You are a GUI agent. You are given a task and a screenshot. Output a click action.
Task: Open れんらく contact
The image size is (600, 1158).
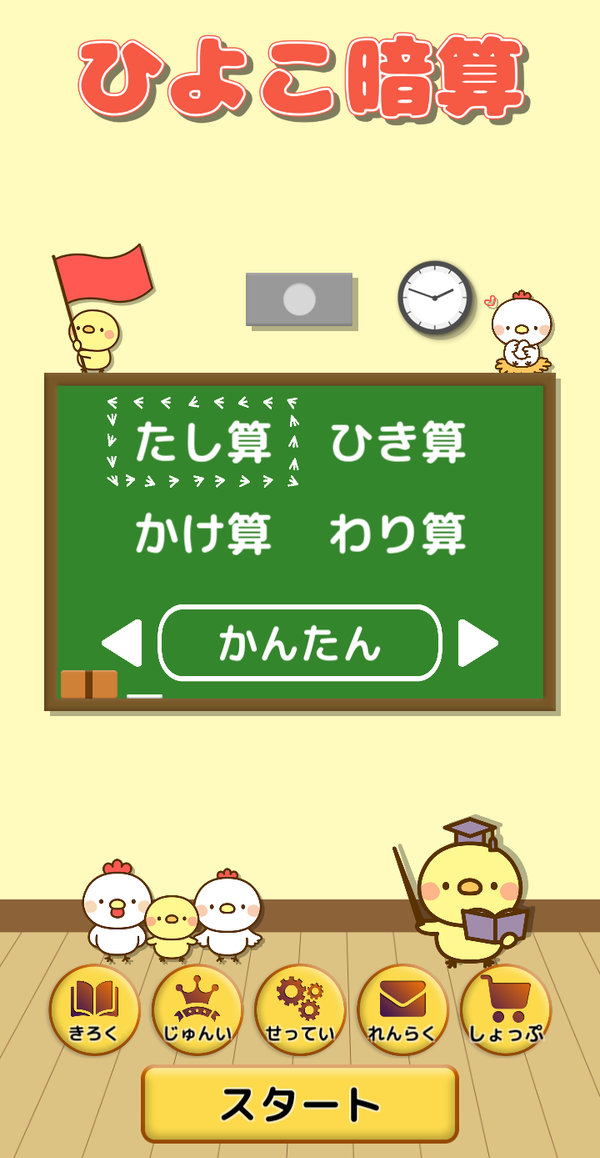[x=403, y=1010]
